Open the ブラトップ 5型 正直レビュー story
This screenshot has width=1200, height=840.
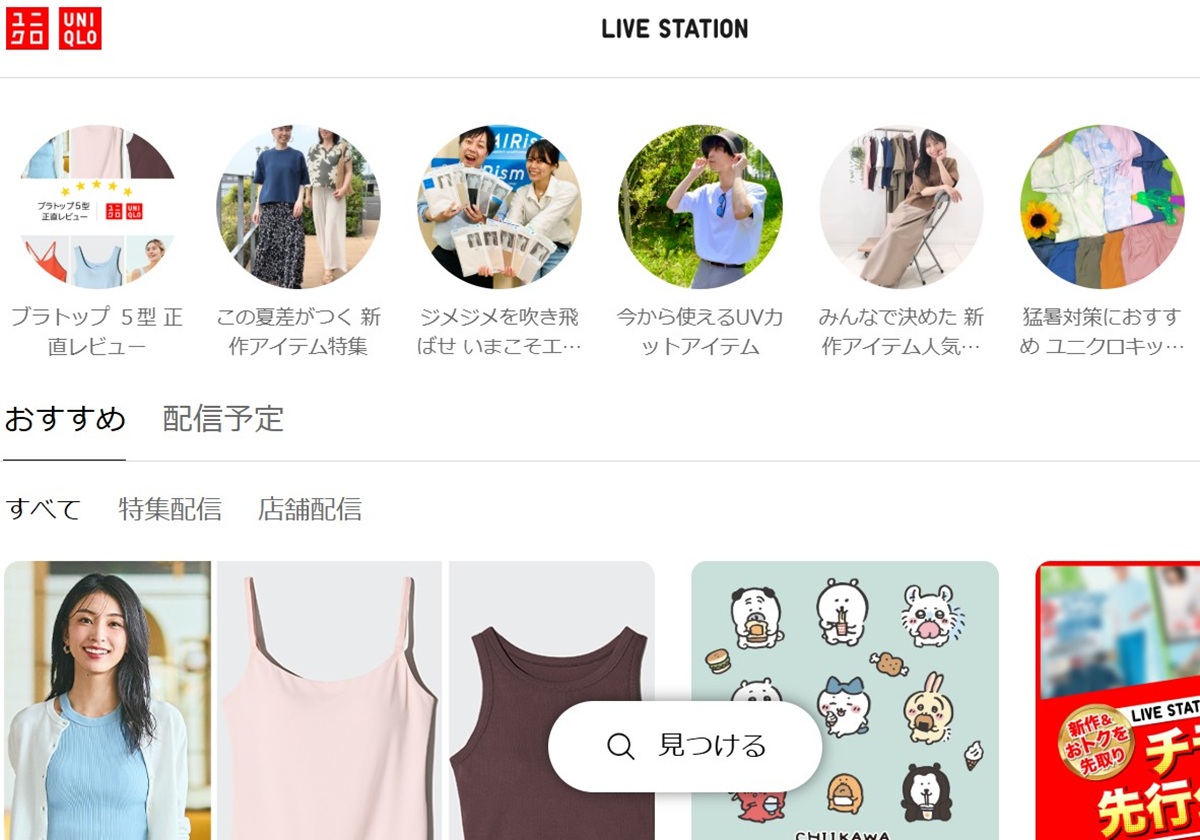tap(97, 207)
